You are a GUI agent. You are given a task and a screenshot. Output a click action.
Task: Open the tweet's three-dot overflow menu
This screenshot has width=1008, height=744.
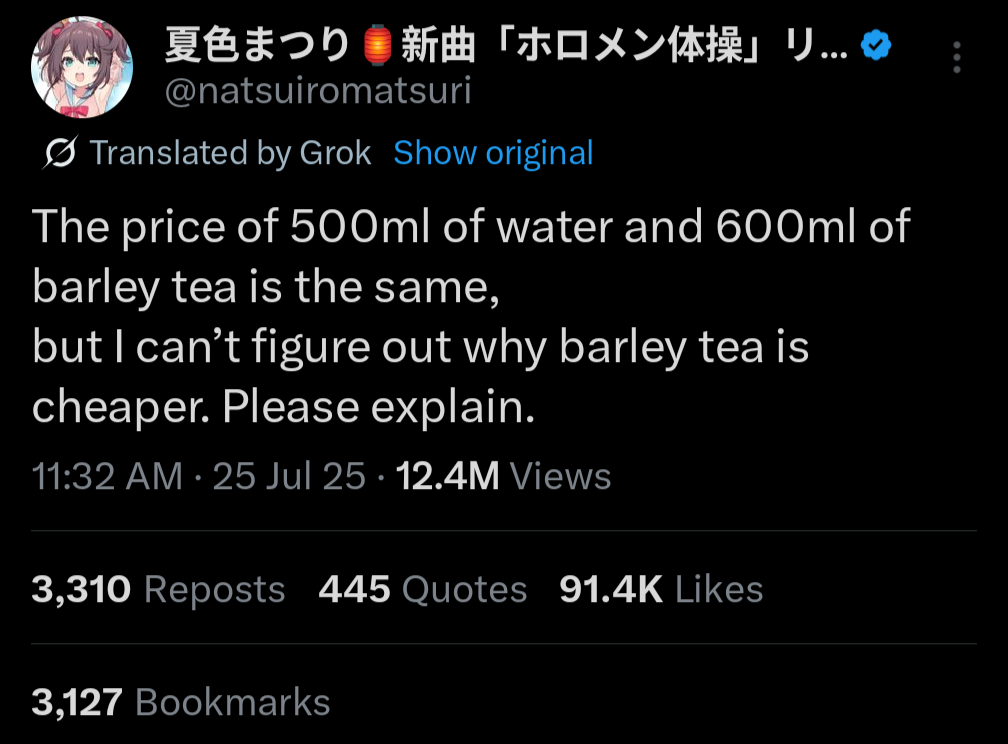957,58
